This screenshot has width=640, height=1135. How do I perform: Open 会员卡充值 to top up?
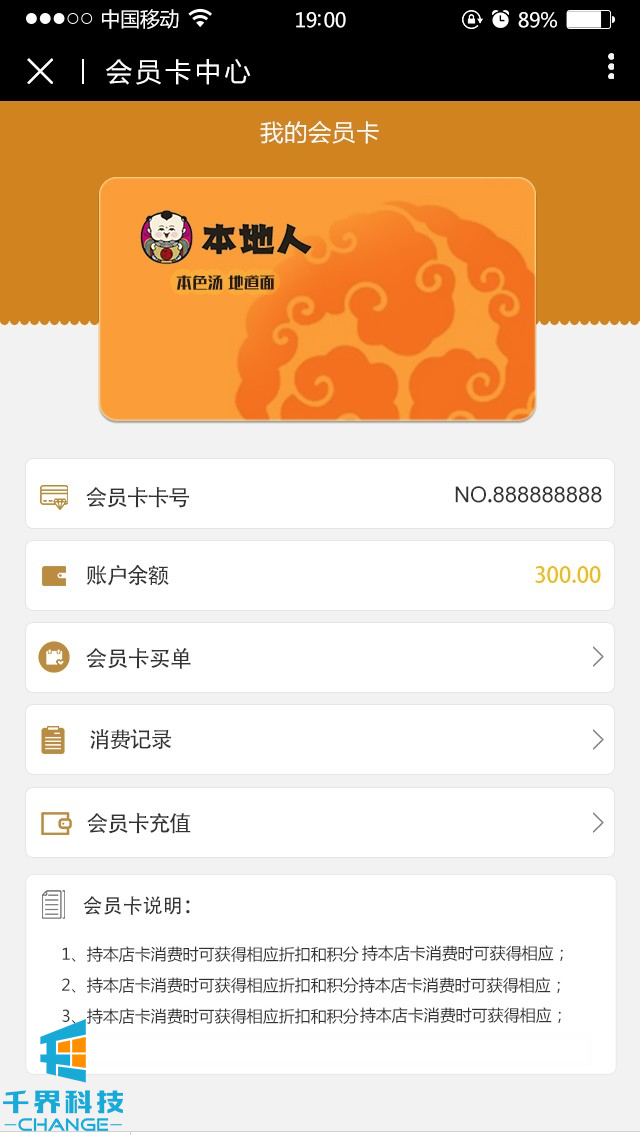(x=320, y=823)
